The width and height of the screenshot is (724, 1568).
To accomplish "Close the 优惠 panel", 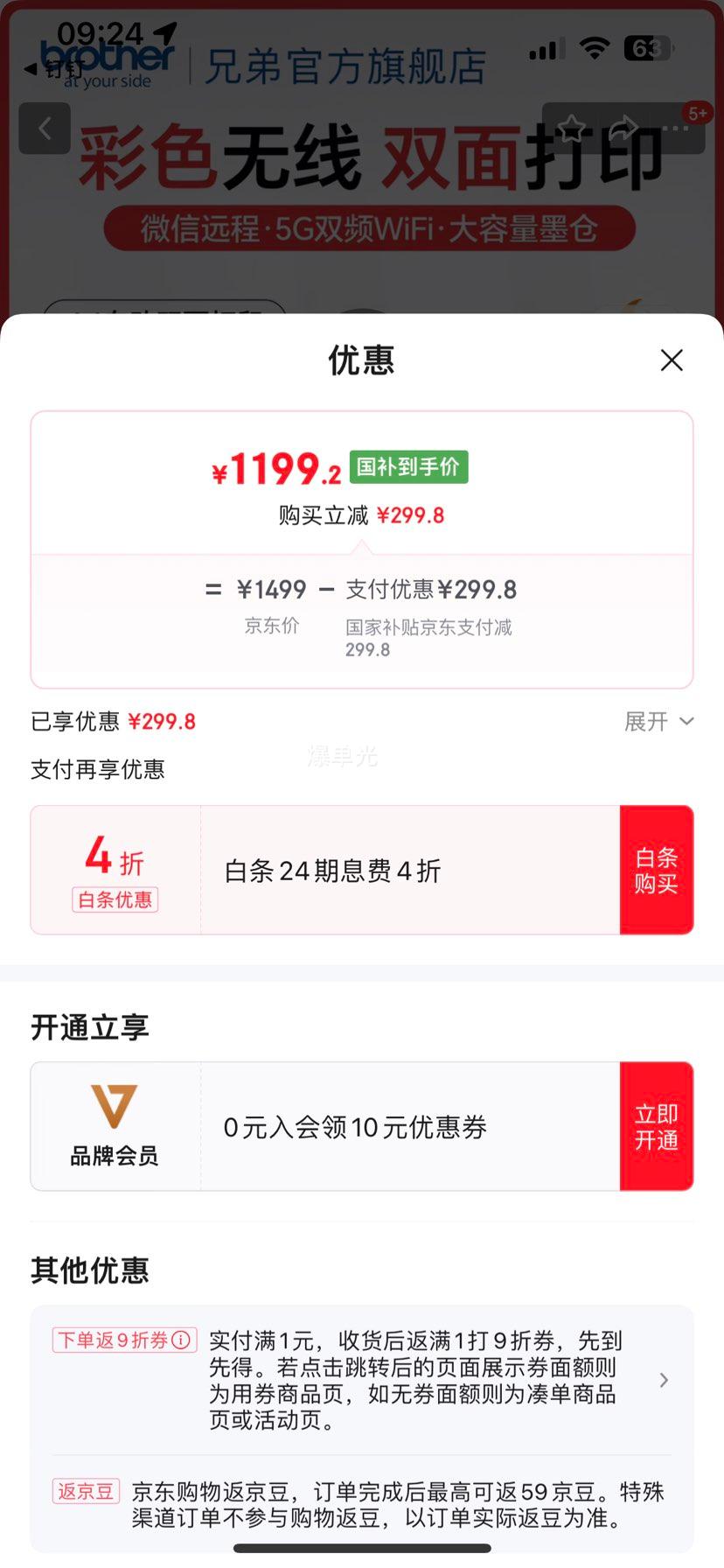I will tap(672, 360).
